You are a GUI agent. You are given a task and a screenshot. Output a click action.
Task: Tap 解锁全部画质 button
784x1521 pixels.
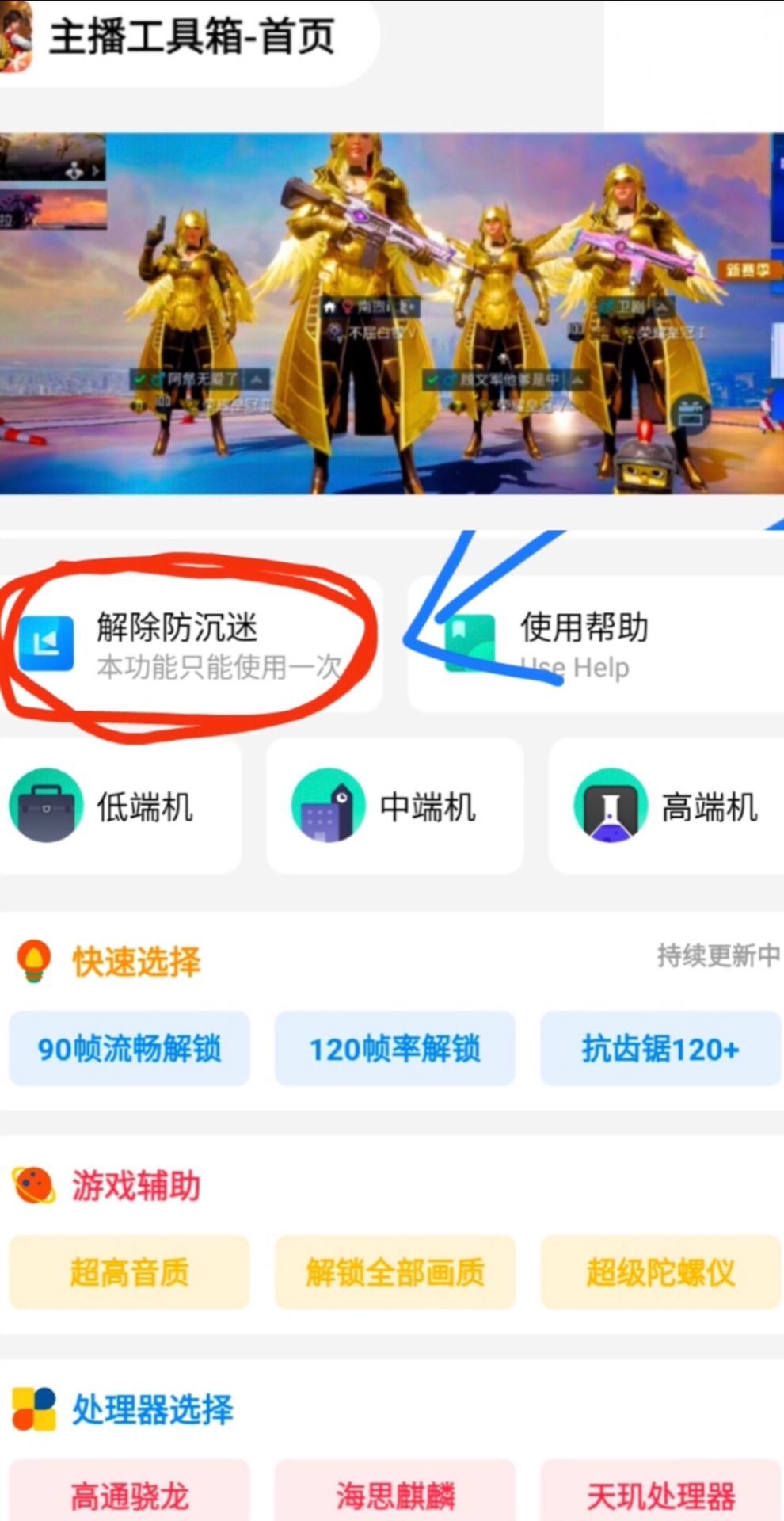click(x=394, y=1272)
